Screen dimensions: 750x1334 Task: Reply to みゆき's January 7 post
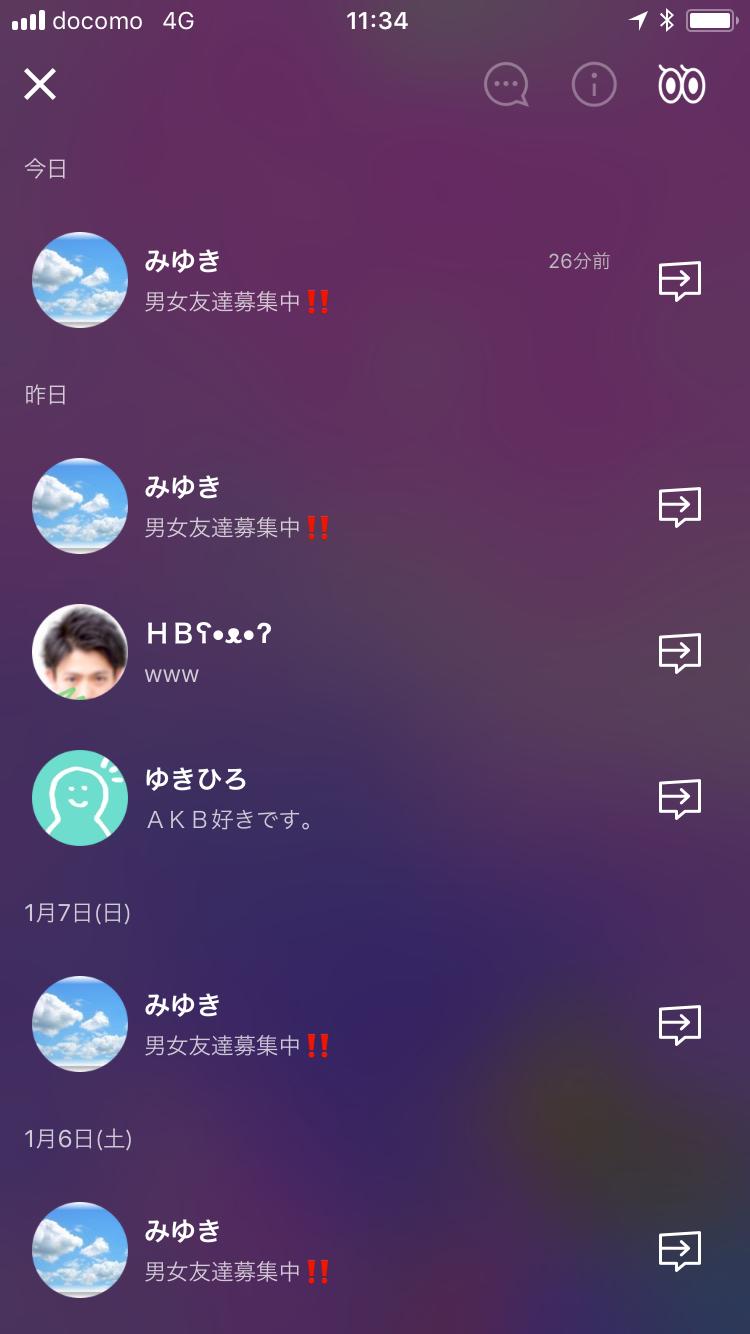(679, 1024)
